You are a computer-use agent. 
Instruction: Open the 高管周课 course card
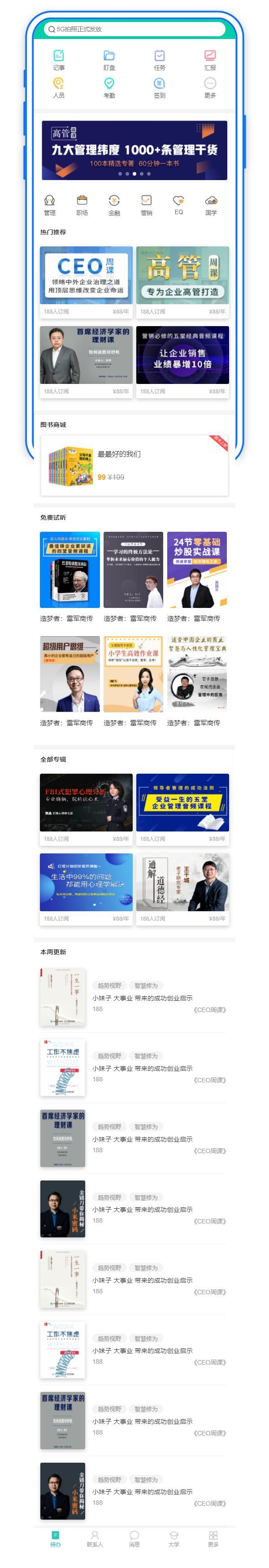(x=182, y=275)
